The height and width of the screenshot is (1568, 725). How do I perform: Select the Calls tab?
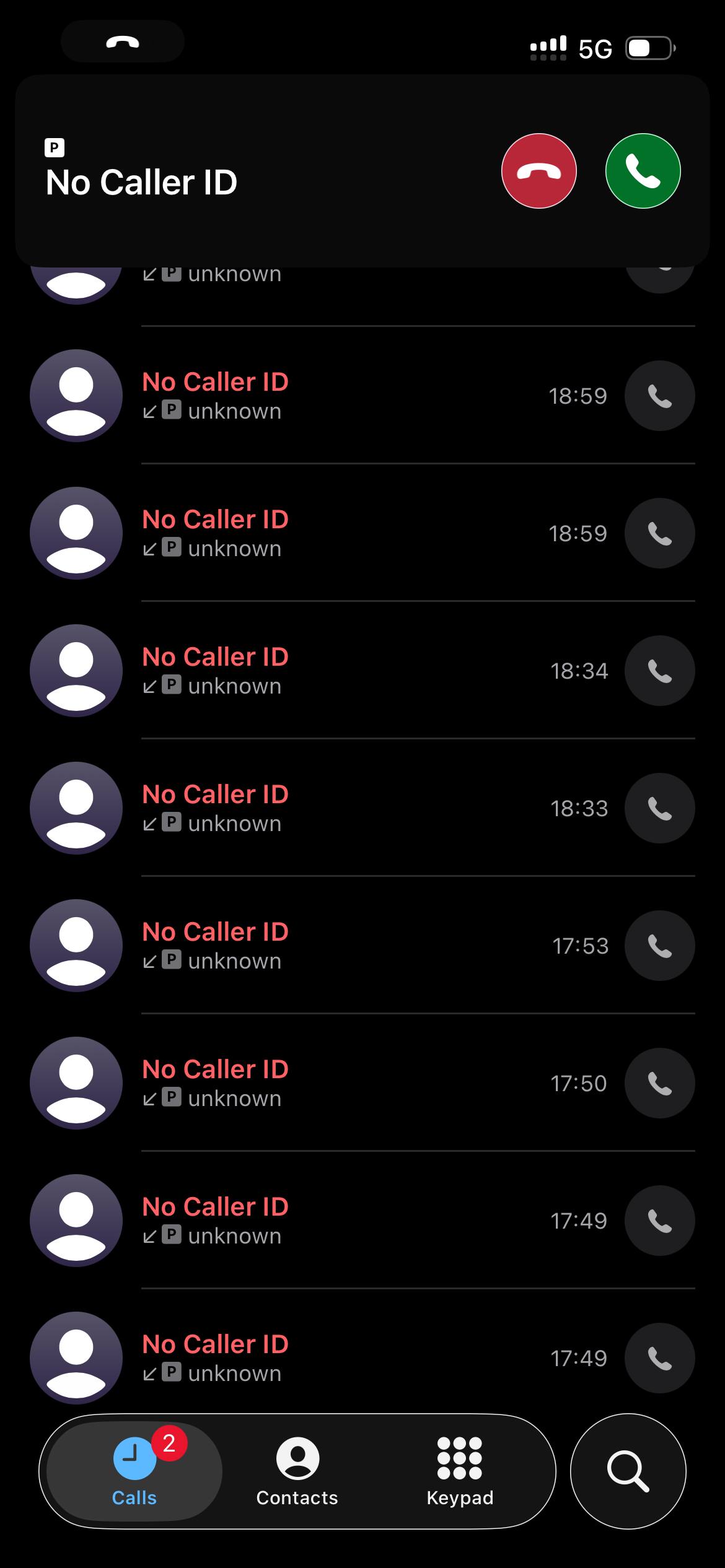point(134,1471)
